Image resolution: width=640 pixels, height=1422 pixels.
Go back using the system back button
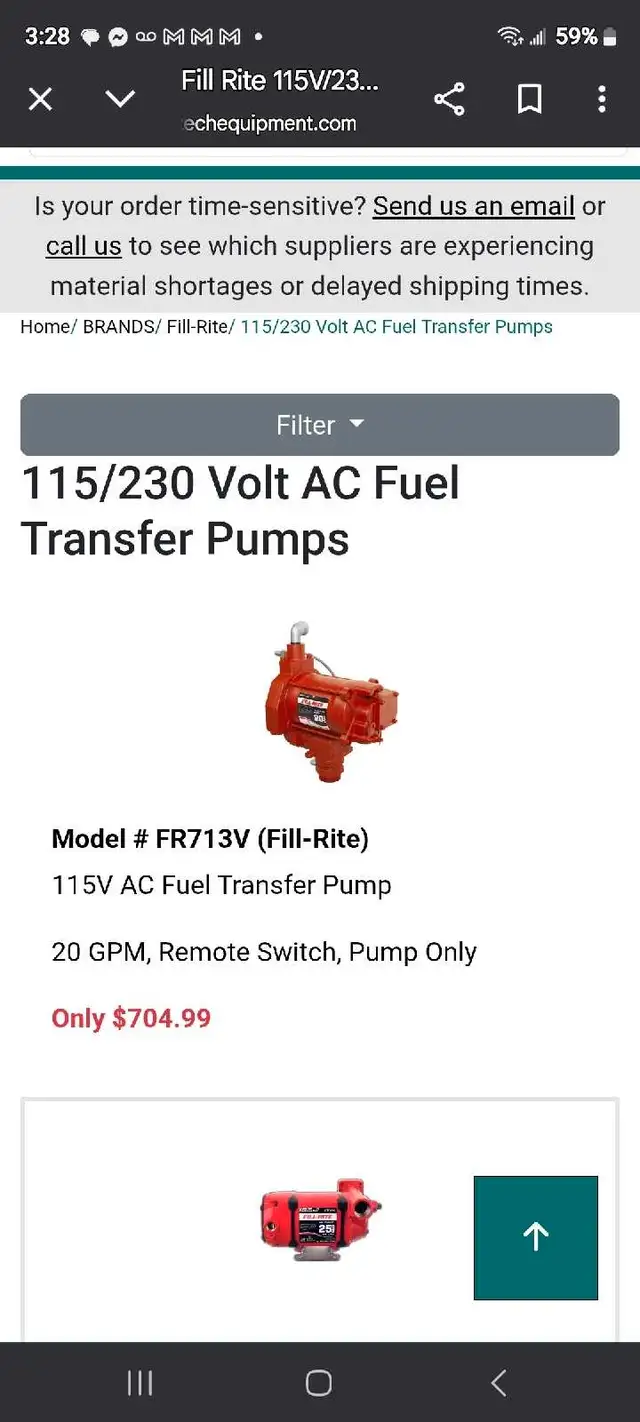(499, 1383)
